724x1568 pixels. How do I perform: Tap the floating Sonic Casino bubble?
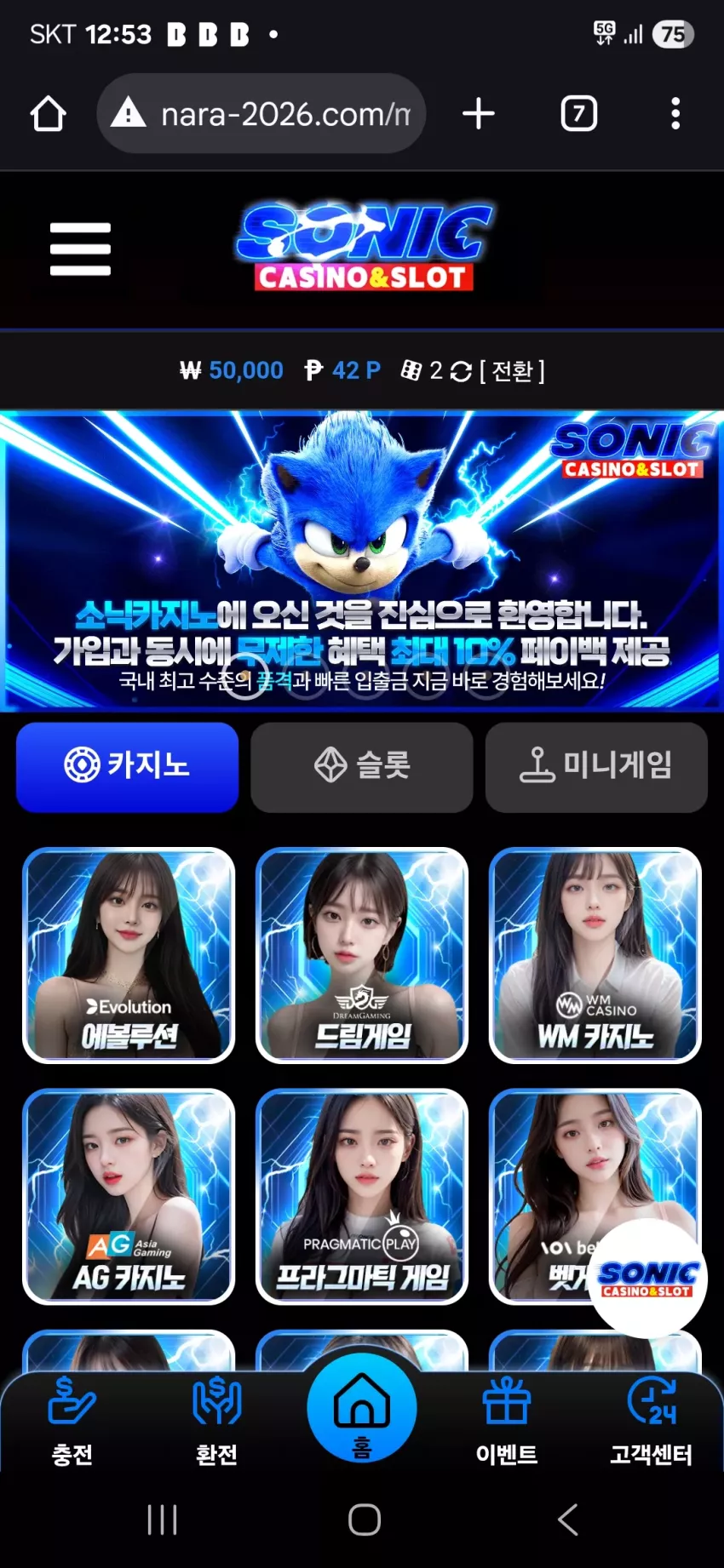tap(647, 1279)
